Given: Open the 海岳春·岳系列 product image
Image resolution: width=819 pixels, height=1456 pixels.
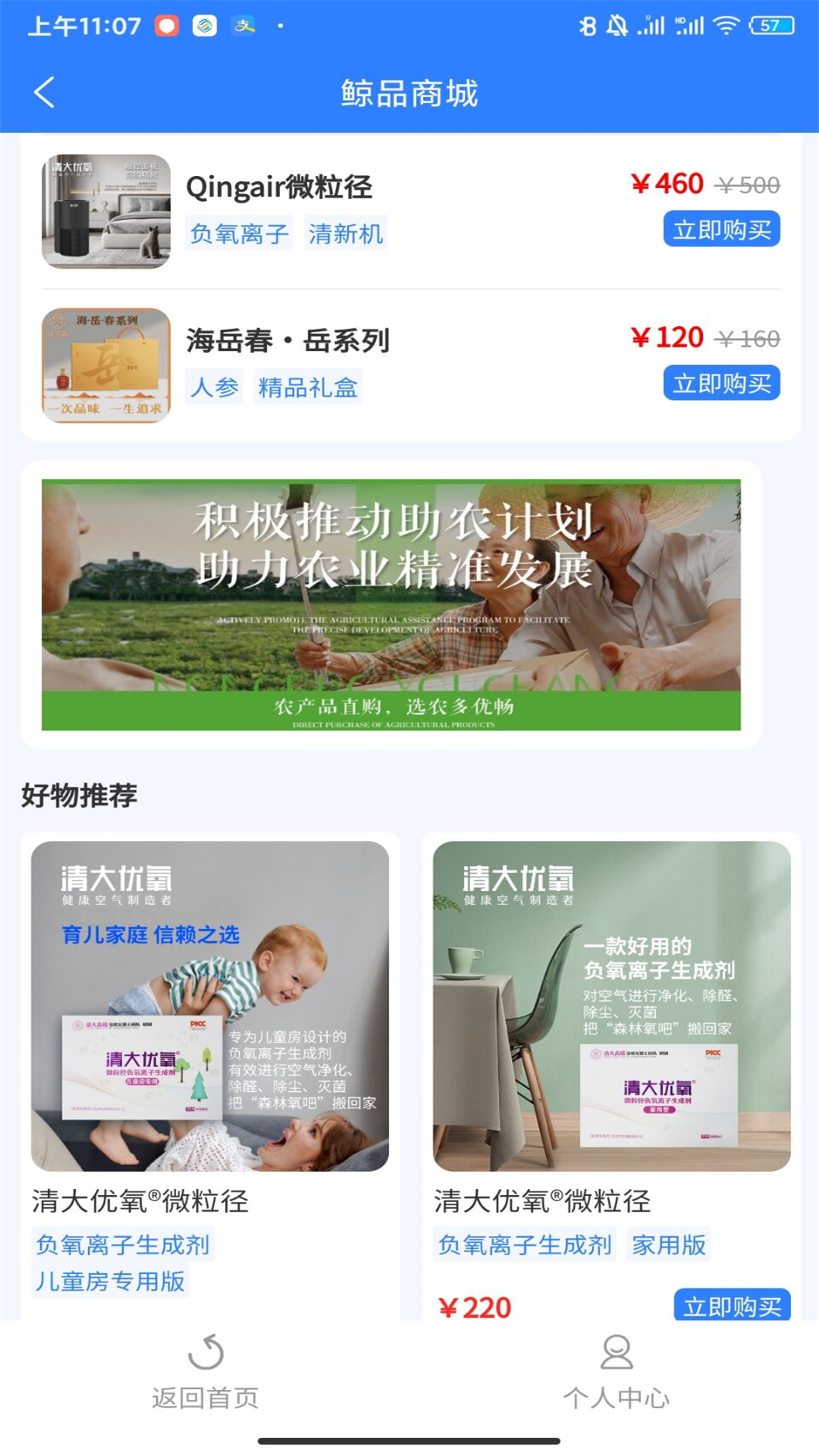Looking at the screenshot, I should tap(106, 366).
